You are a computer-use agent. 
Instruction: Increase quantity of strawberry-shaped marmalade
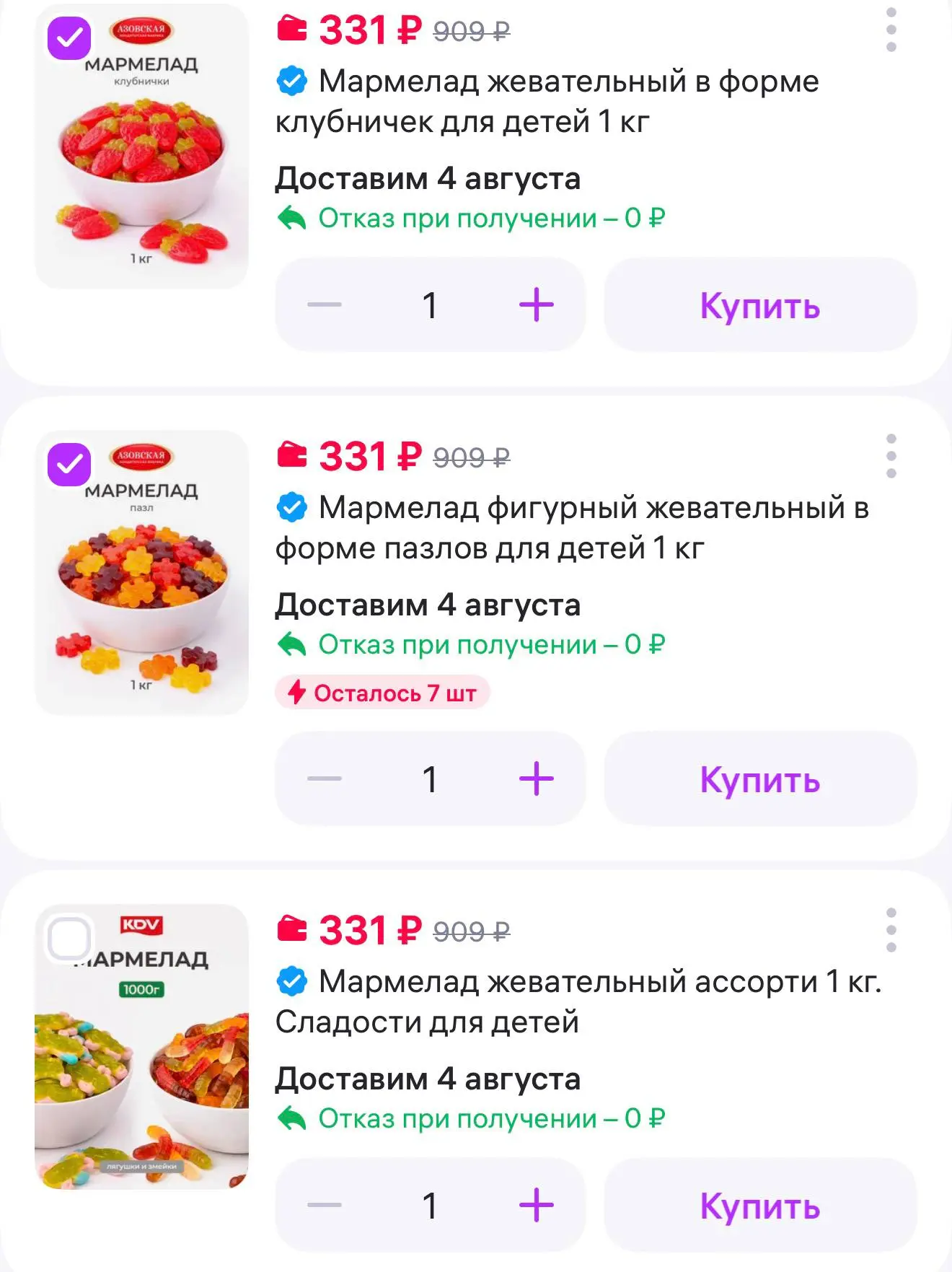click(x=536, y=304)
